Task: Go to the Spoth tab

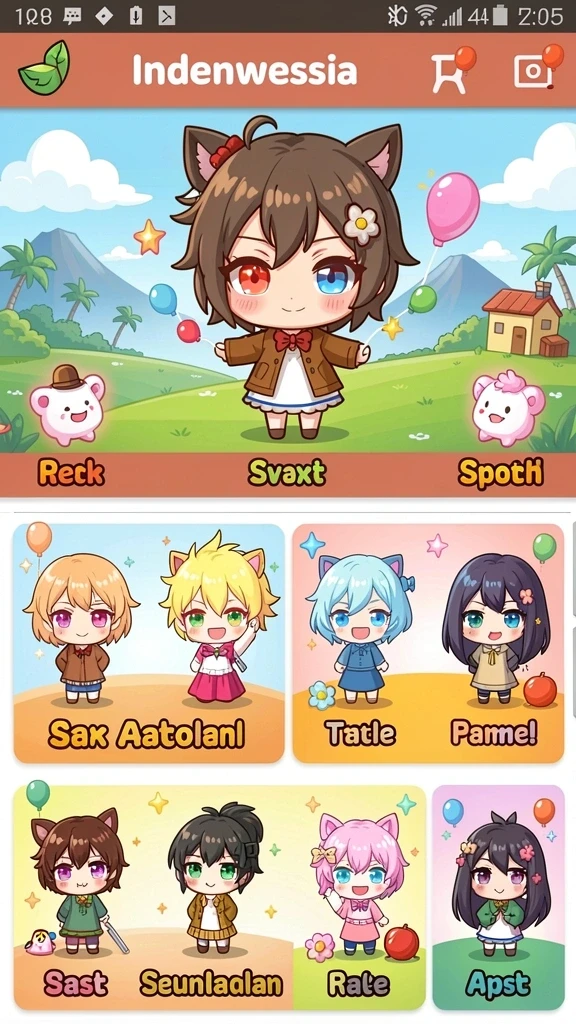Action: tap(500, 473)
